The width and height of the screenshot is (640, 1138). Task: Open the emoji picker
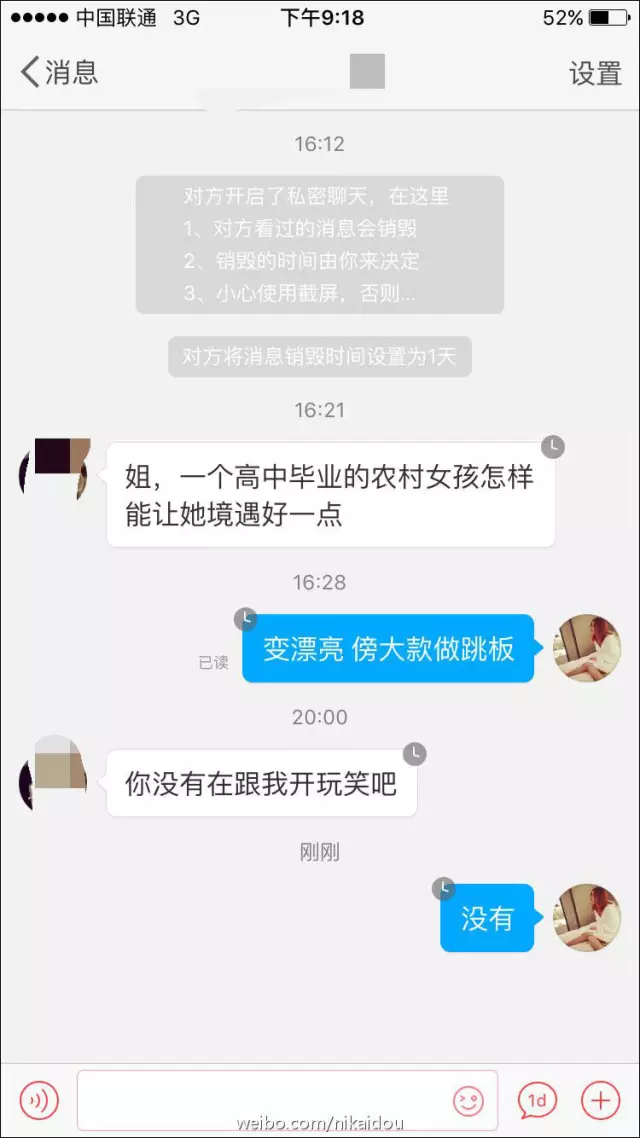click(x=468, y=1101)
